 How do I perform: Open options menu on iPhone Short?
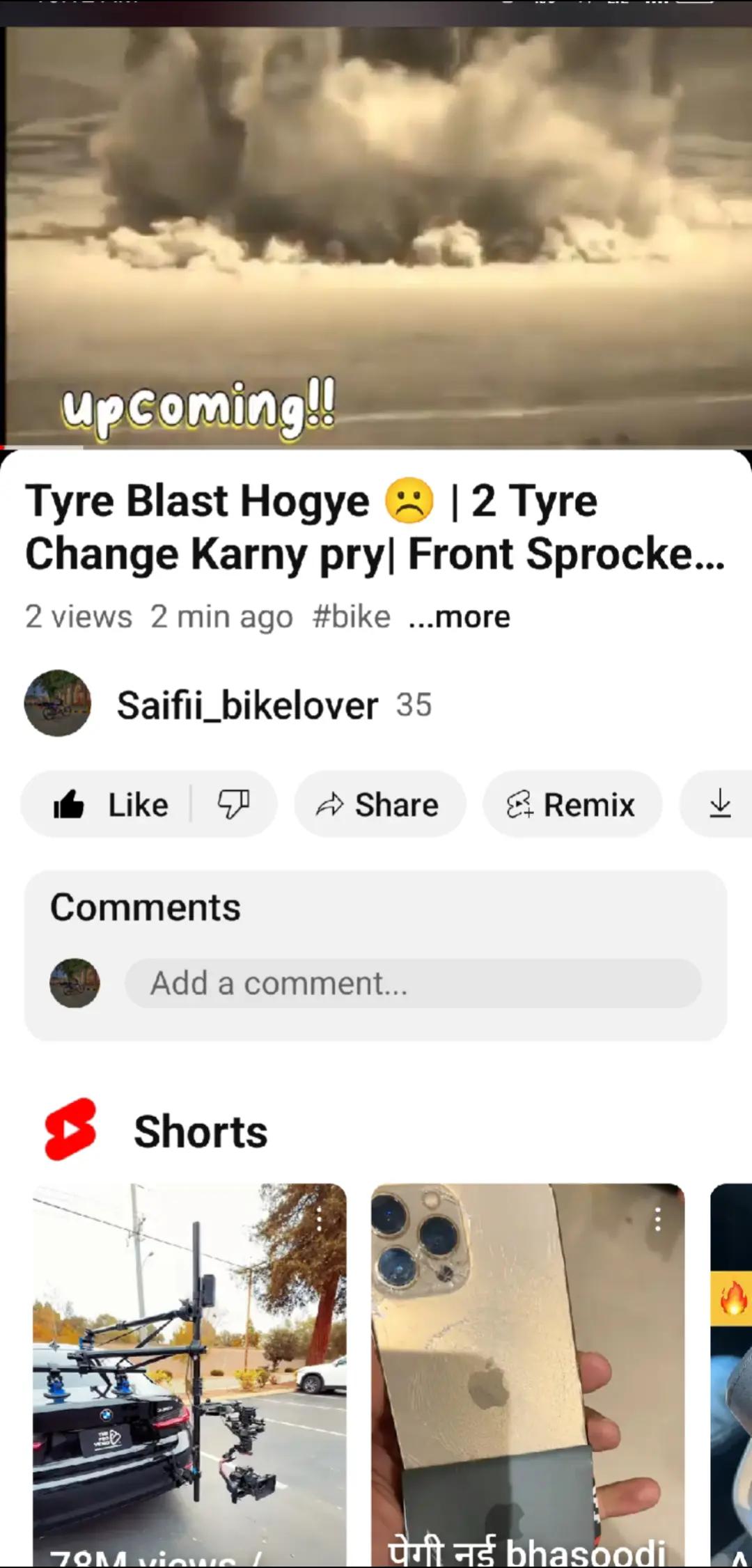(x=657, y=1219)
